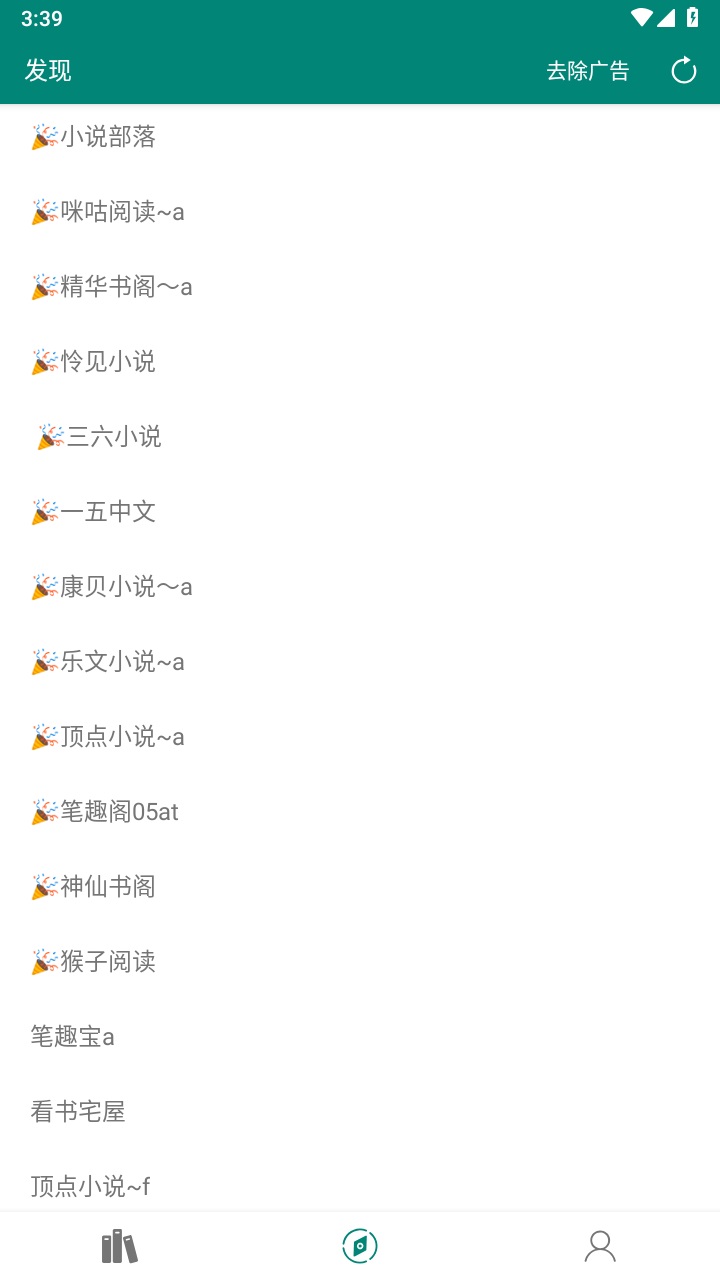Open the 看书宅屋 source

pyautogui.click(x=77, y=1111)
